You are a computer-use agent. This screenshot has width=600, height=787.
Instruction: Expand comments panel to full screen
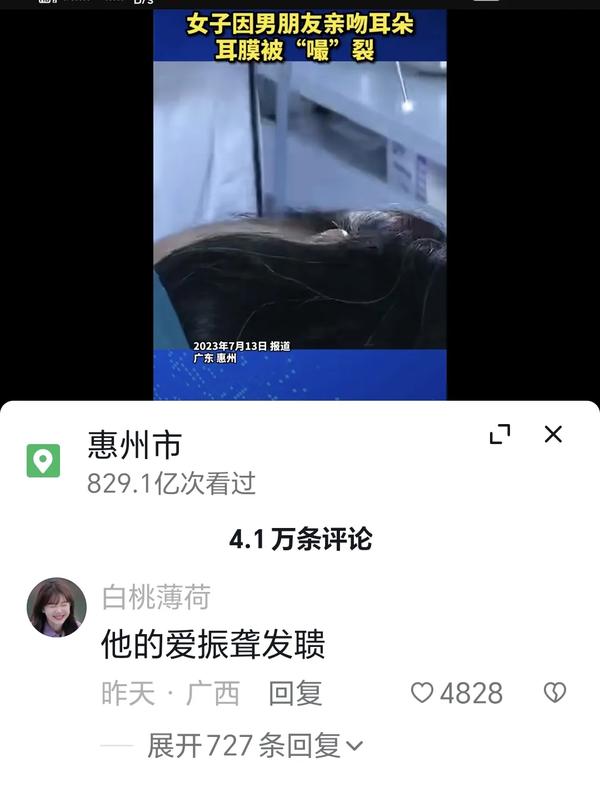click(x=500, y=434)
